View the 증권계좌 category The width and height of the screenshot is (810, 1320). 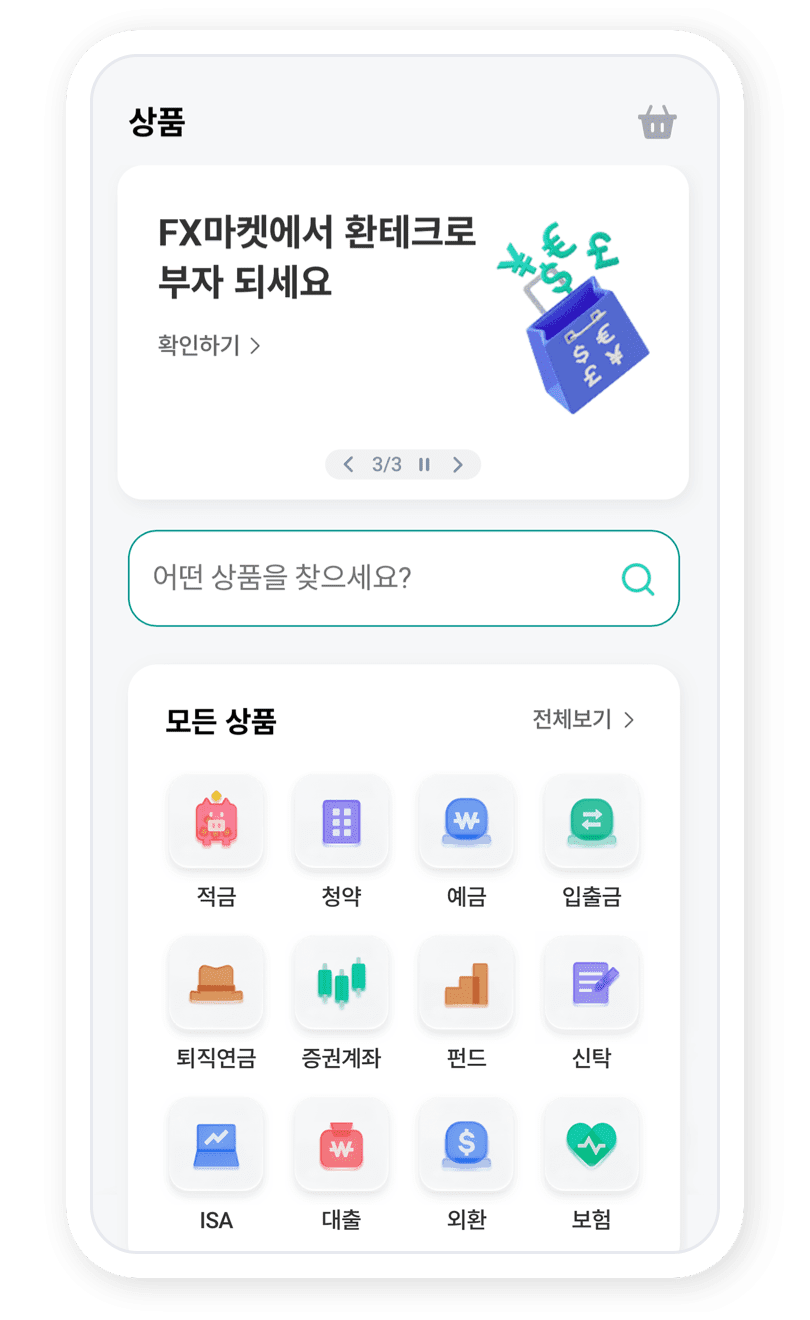(341, 985)
